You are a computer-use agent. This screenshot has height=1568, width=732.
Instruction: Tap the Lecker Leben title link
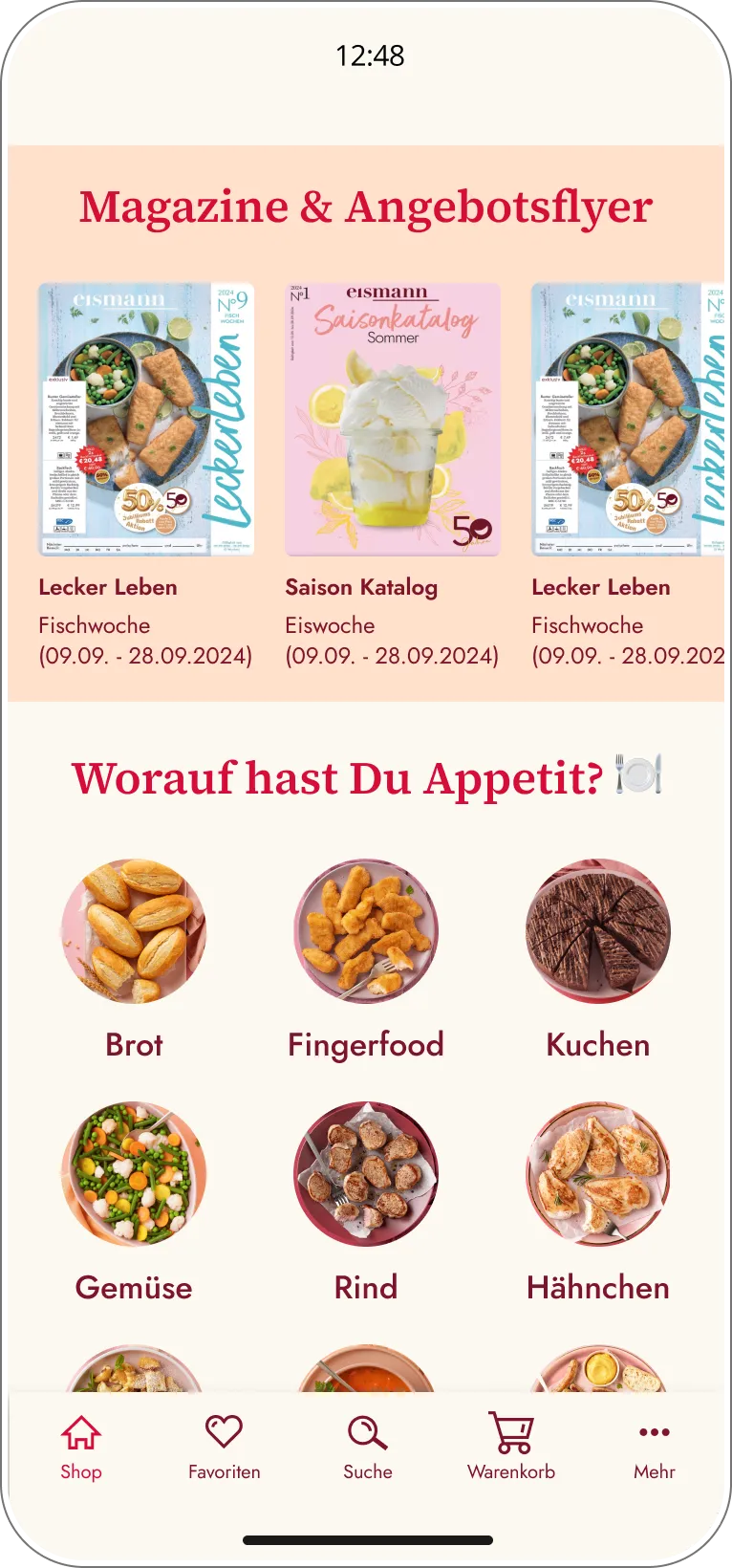[108, 587]
